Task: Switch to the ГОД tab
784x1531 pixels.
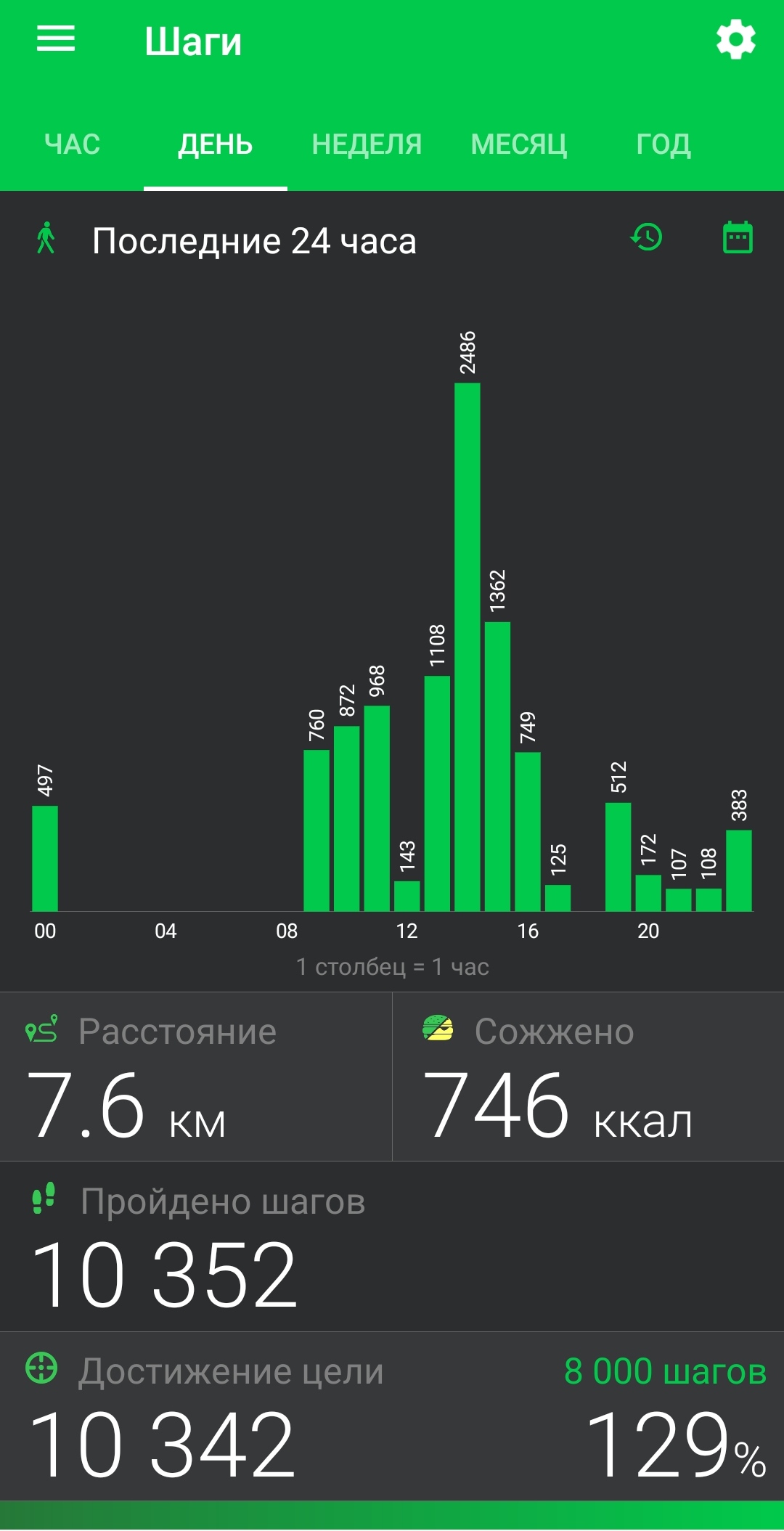Action: tap(663, 144)
